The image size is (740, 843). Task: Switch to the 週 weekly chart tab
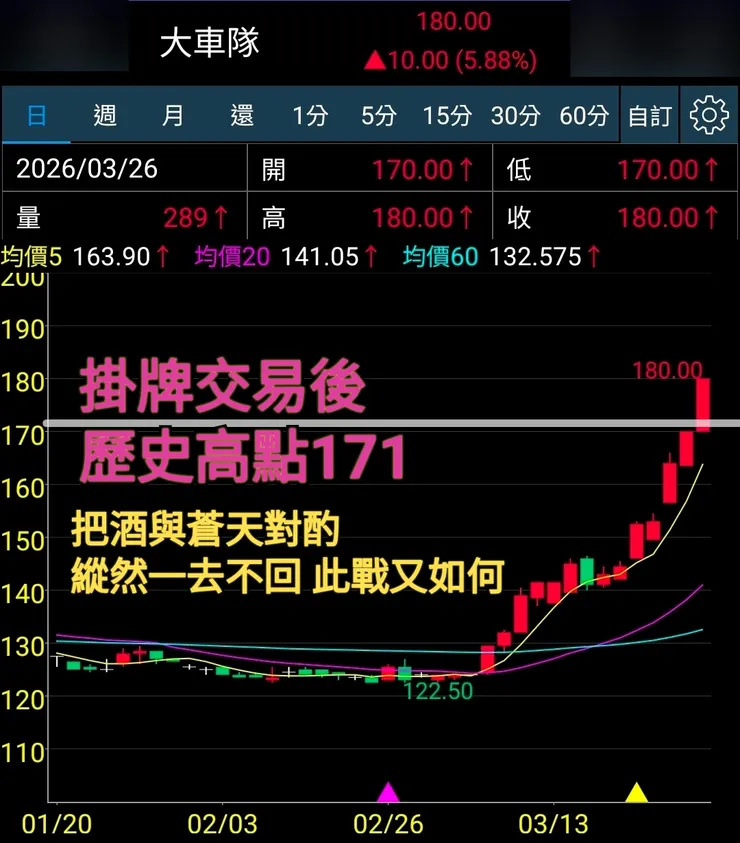click(104, 115)
